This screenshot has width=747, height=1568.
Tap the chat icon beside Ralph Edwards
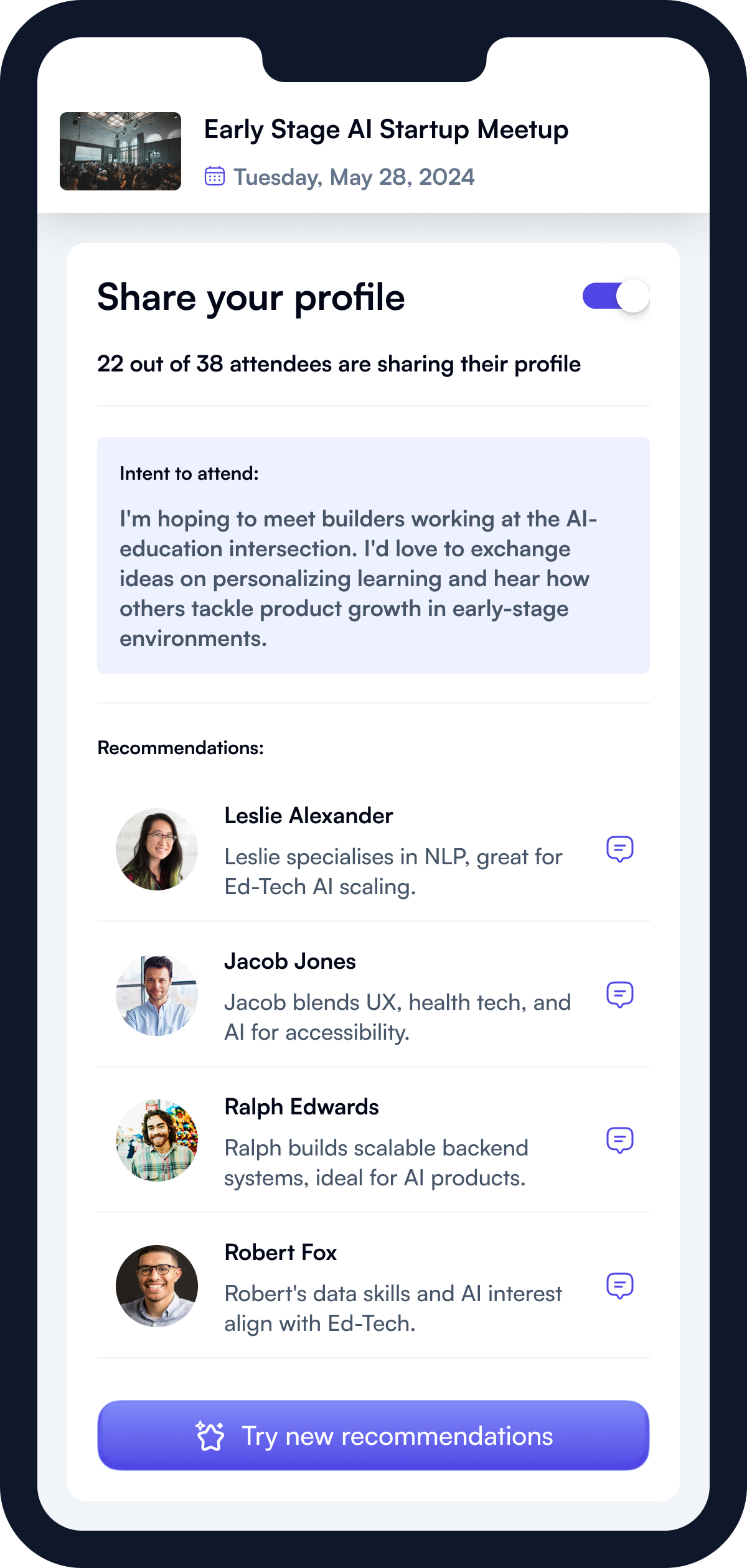pos(620,1140)
